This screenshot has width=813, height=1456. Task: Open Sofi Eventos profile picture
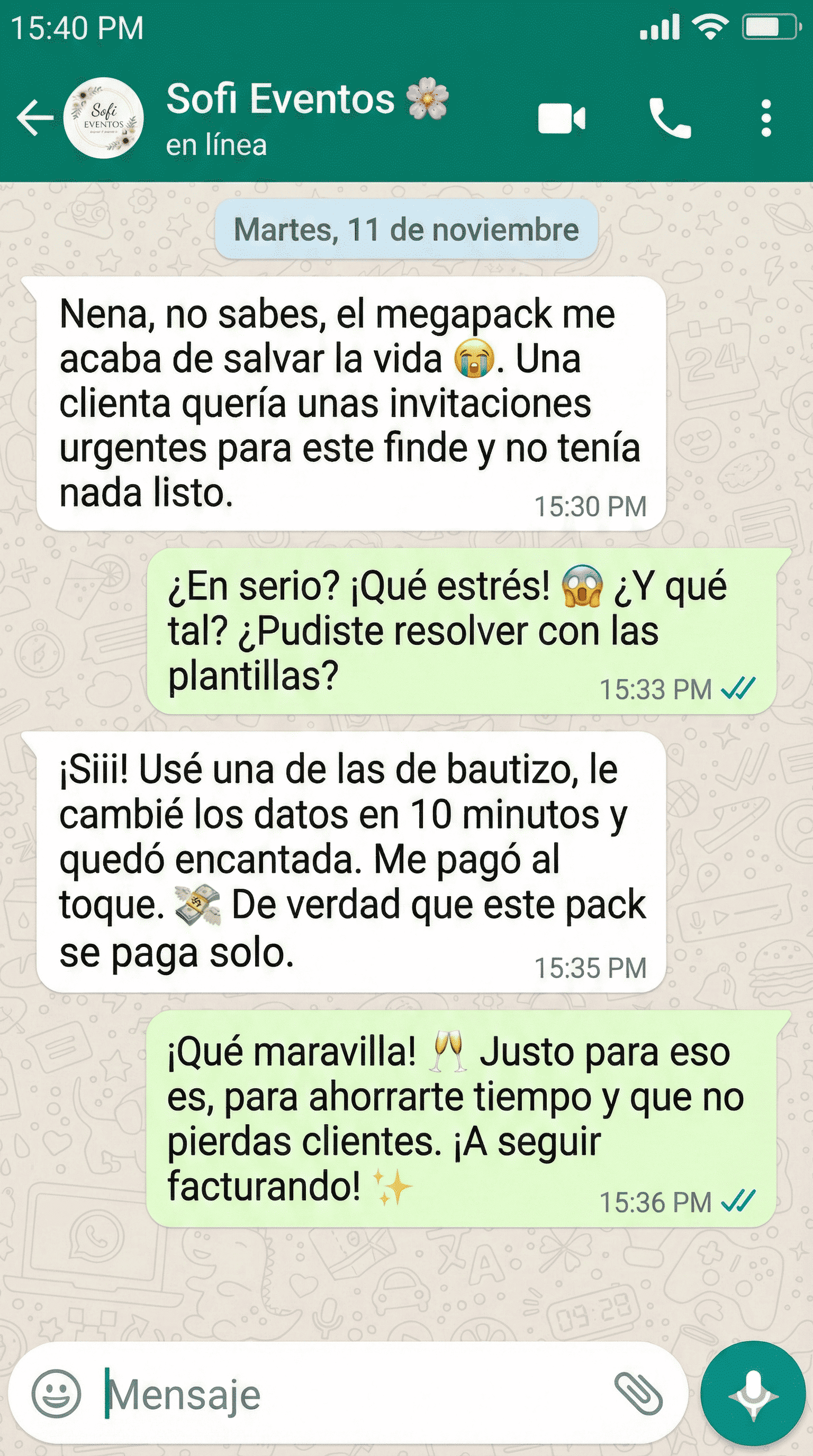point(103,117)
